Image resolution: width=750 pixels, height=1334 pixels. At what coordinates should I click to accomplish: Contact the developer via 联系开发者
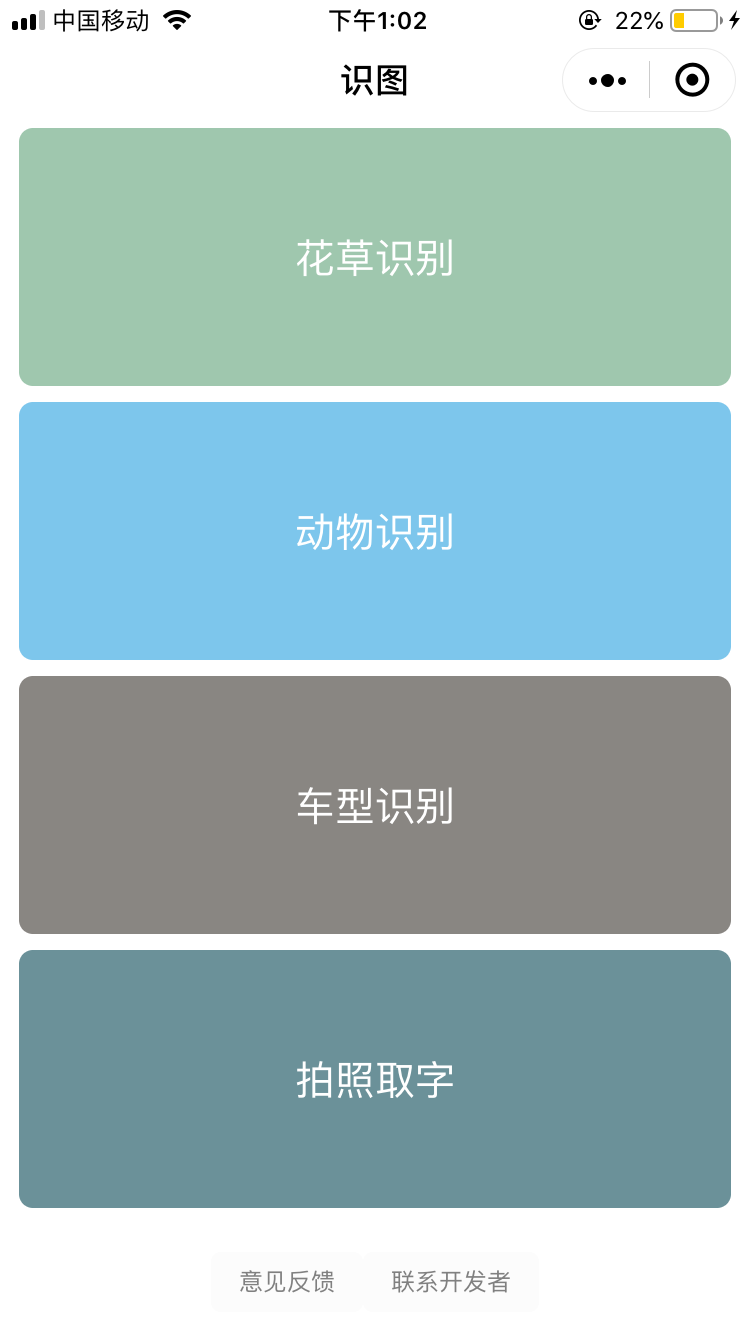pos(451,1282)
